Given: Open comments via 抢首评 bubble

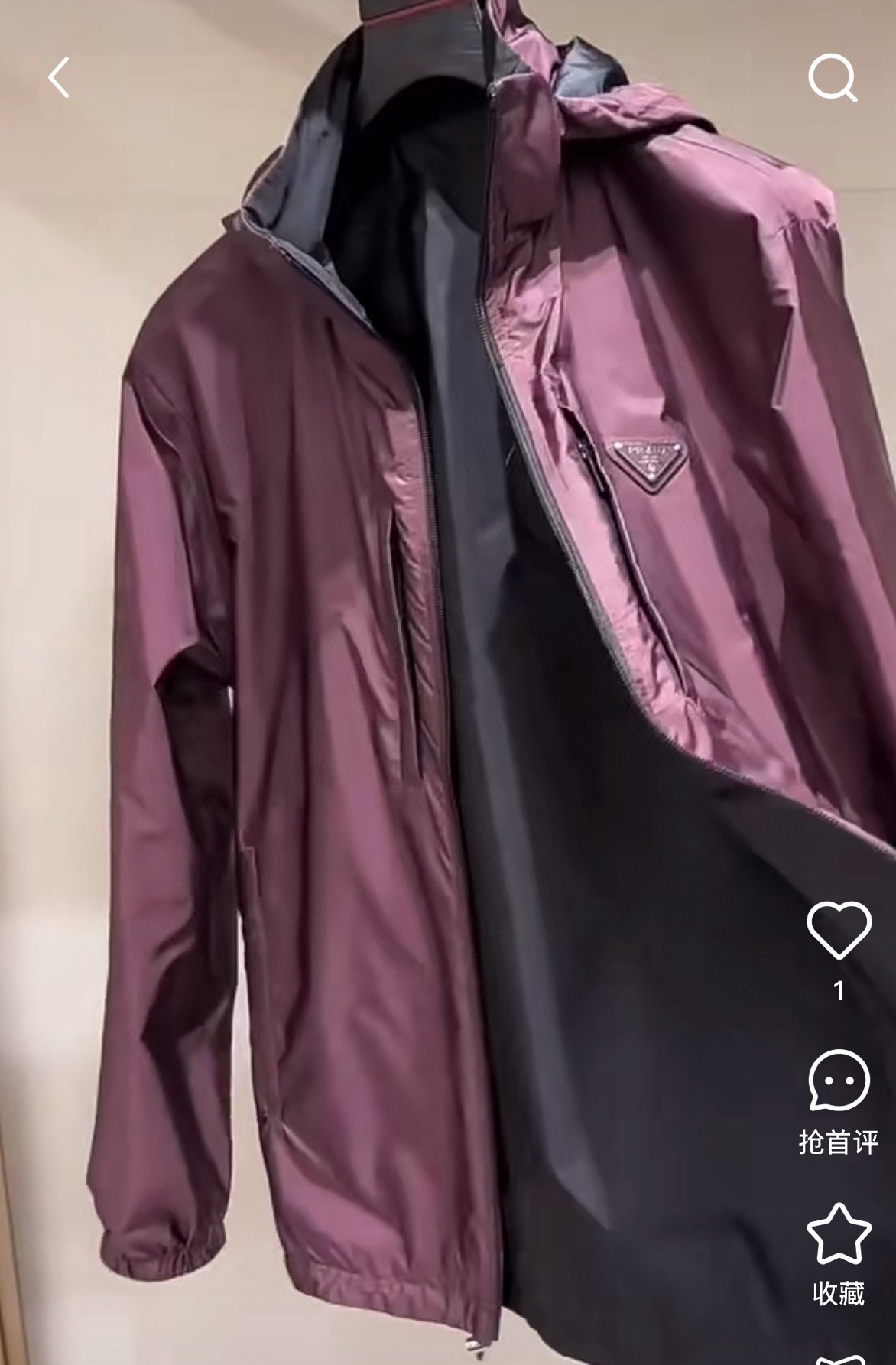Looking at the screenshot, I should [x=839, y=1081].
